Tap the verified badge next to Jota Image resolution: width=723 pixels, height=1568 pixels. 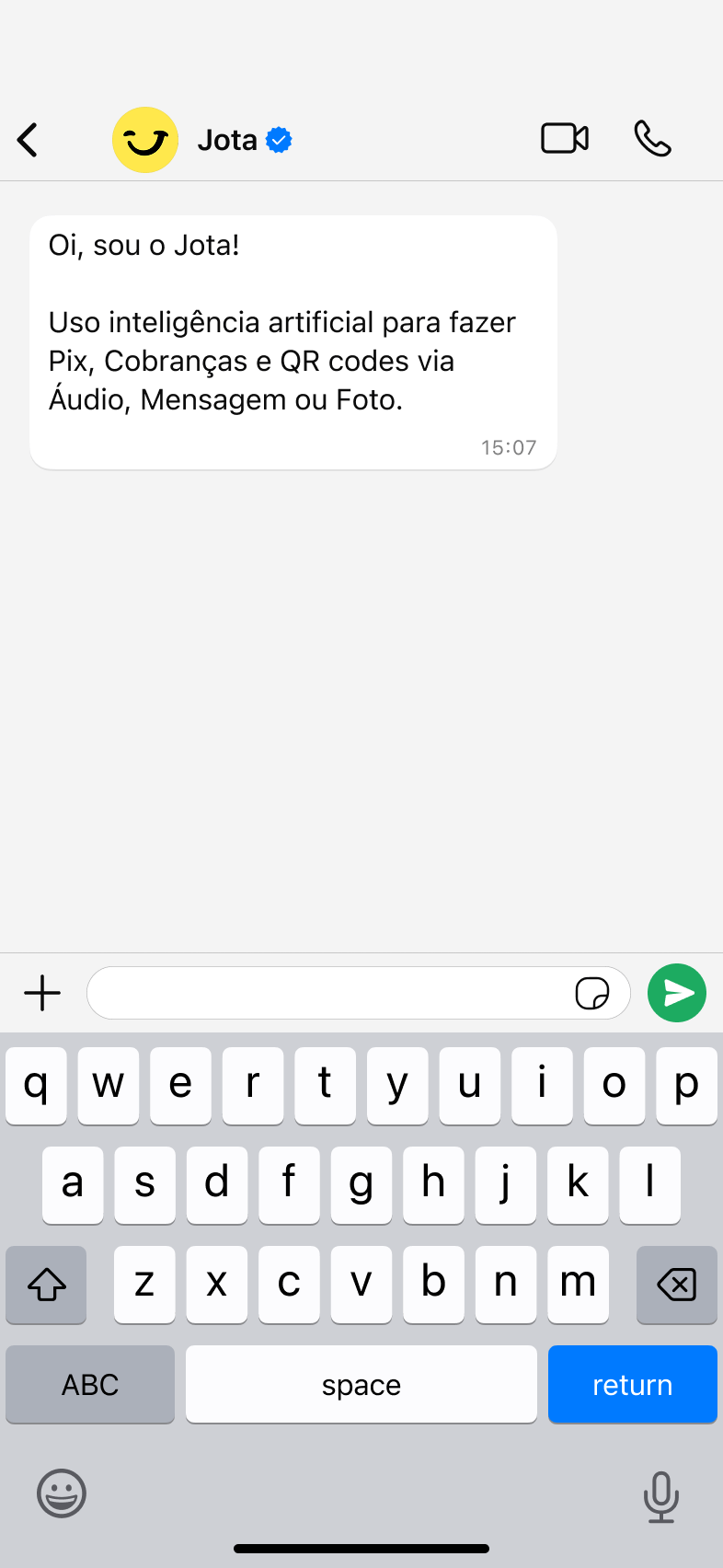[278, 139]
